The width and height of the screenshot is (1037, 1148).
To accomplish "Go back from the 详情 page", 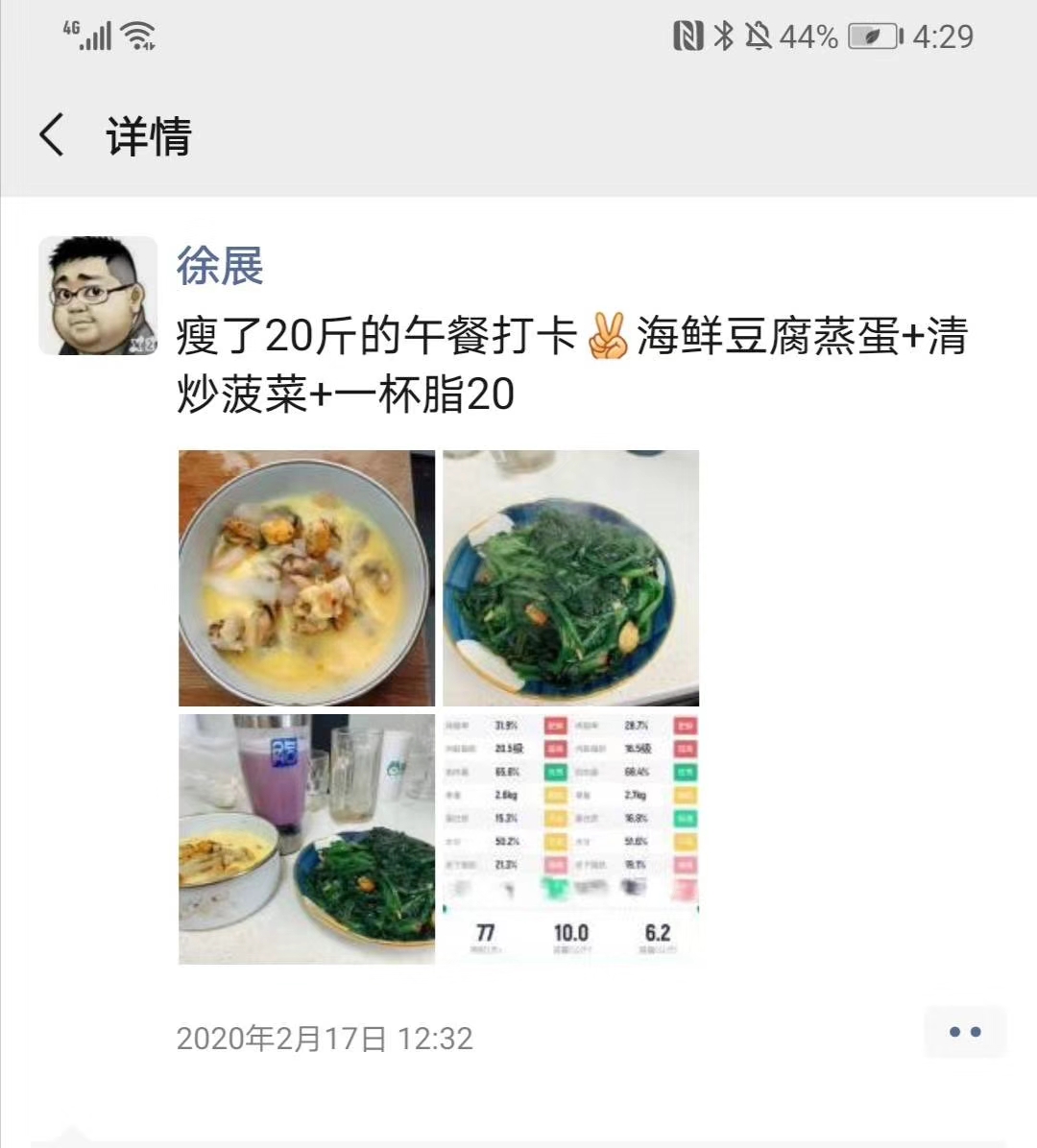I will (54, 135).
